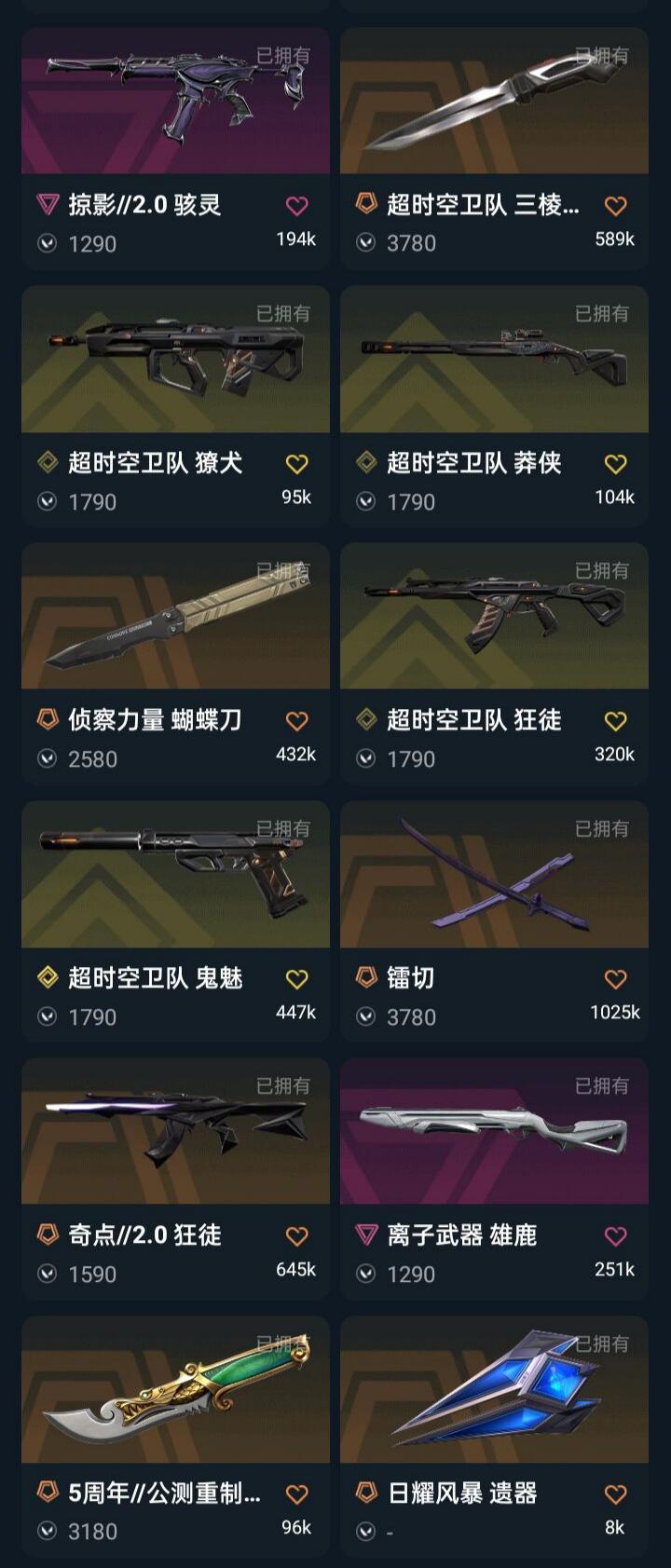Open the 奇点//2.0 狂徒 skin card

(x=175, y=1131)
